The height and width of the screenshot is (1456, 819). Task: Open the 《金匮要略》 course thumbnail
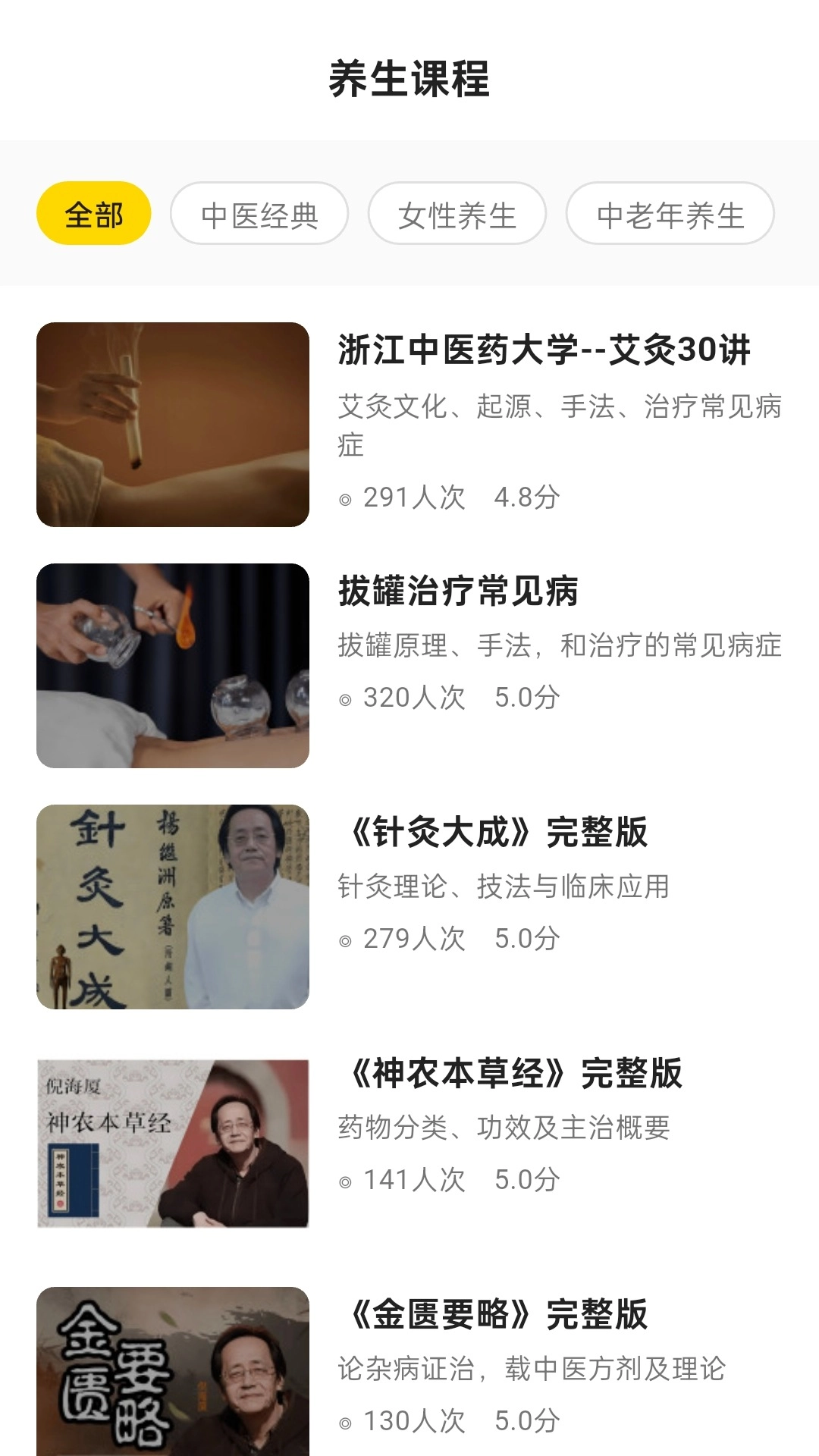click(x=173, y=1380)
